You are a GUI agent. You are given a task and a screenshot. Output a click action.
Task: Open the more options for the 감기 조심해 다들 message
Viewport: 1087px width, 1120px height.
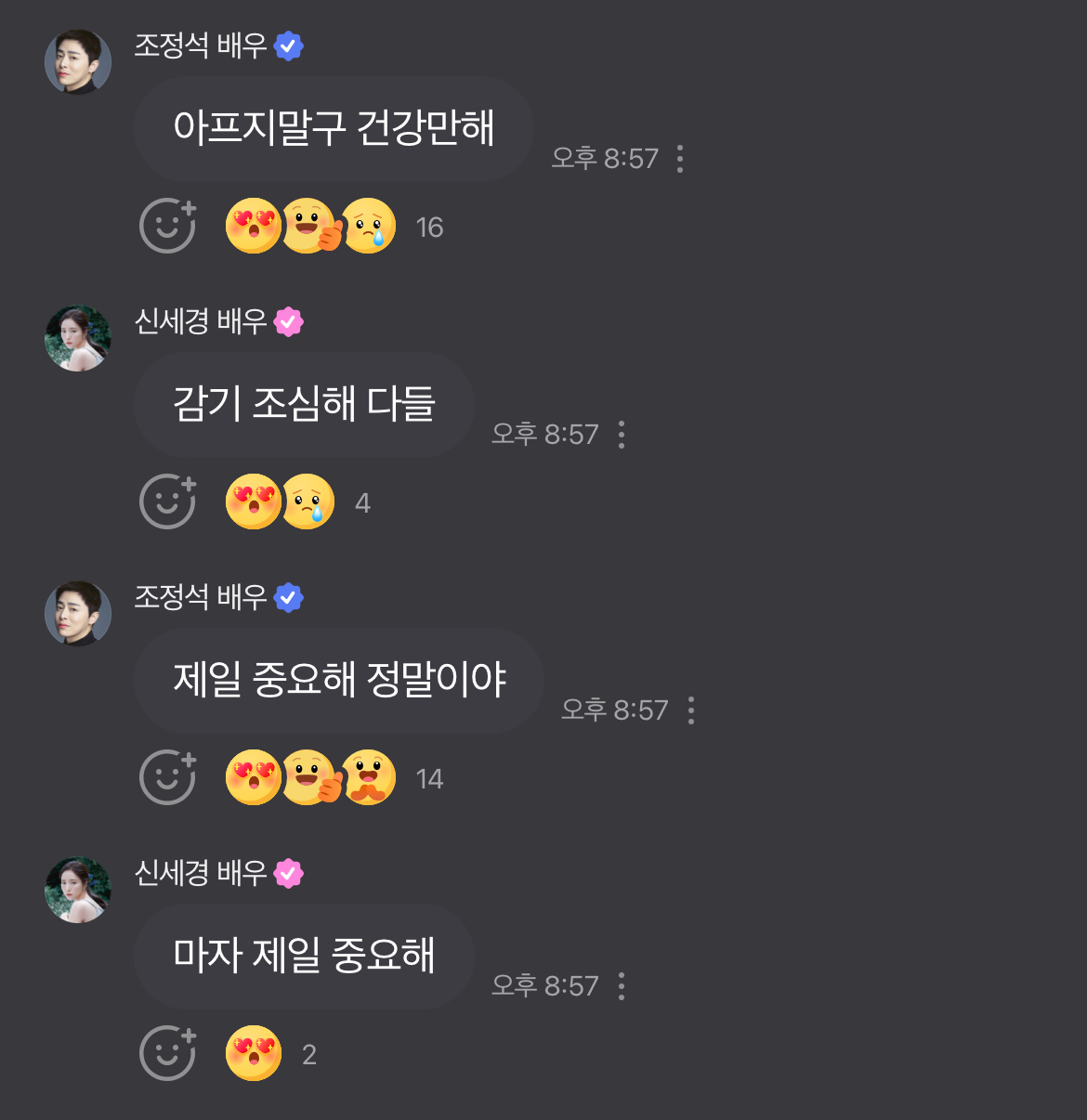click(622, 435)
